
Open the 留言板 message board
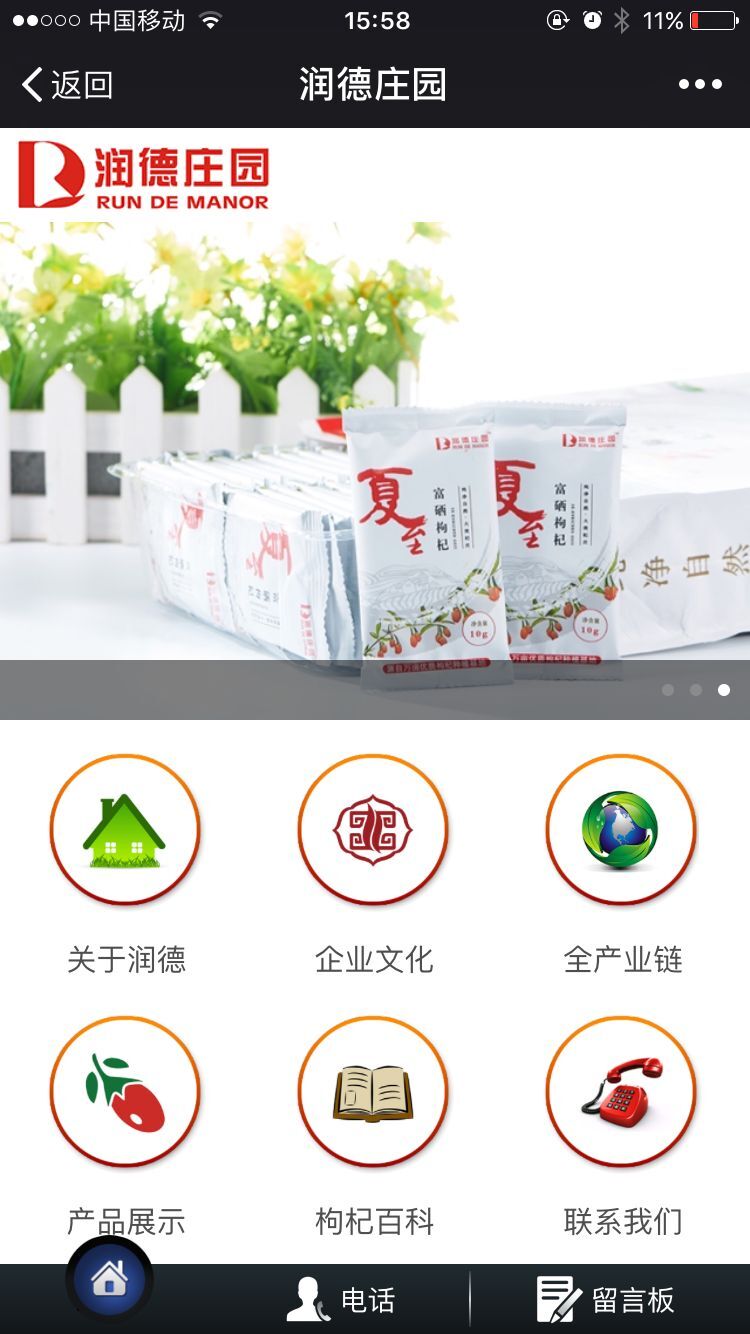point(605,1300)
